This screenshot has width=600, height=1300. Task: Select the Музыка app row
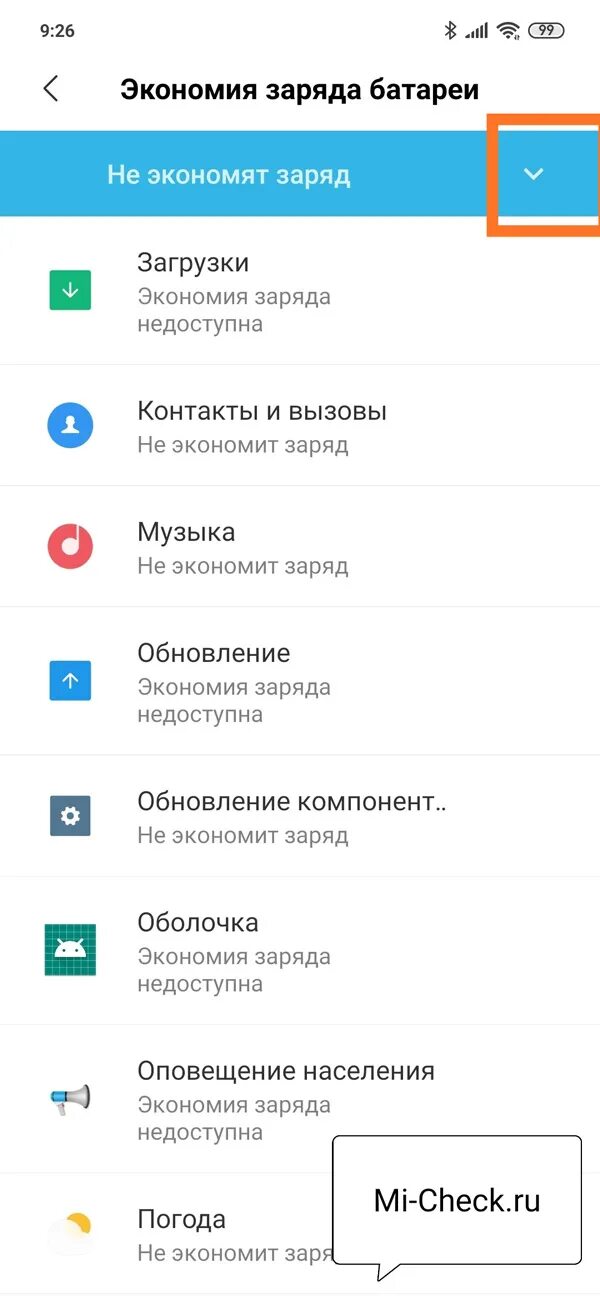pos(300,546)
